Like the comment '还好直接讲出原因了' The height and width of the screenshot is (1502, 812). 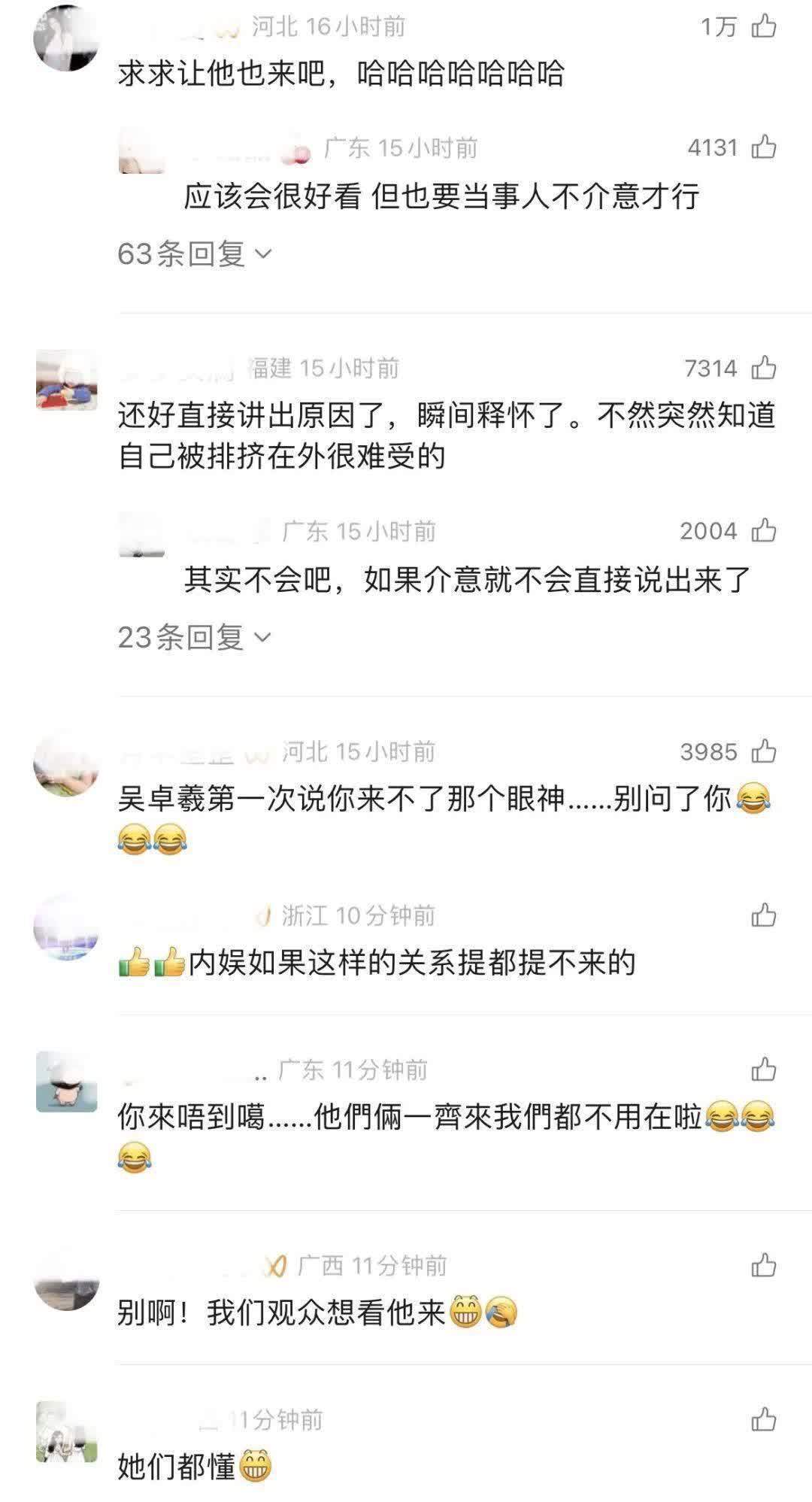tap(764, 368)
